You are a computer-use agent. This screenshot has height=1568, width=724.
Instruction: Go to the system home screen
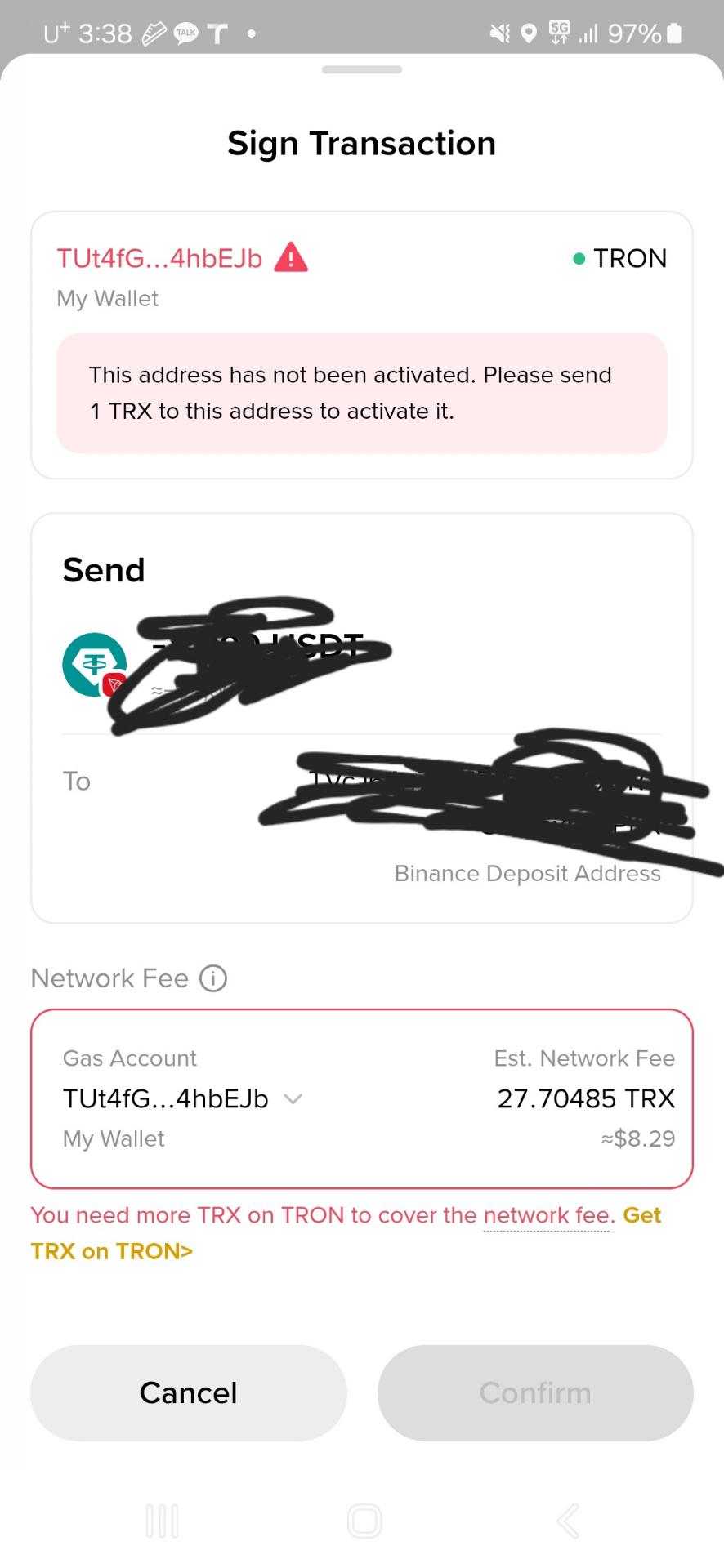pos(364,1521)
